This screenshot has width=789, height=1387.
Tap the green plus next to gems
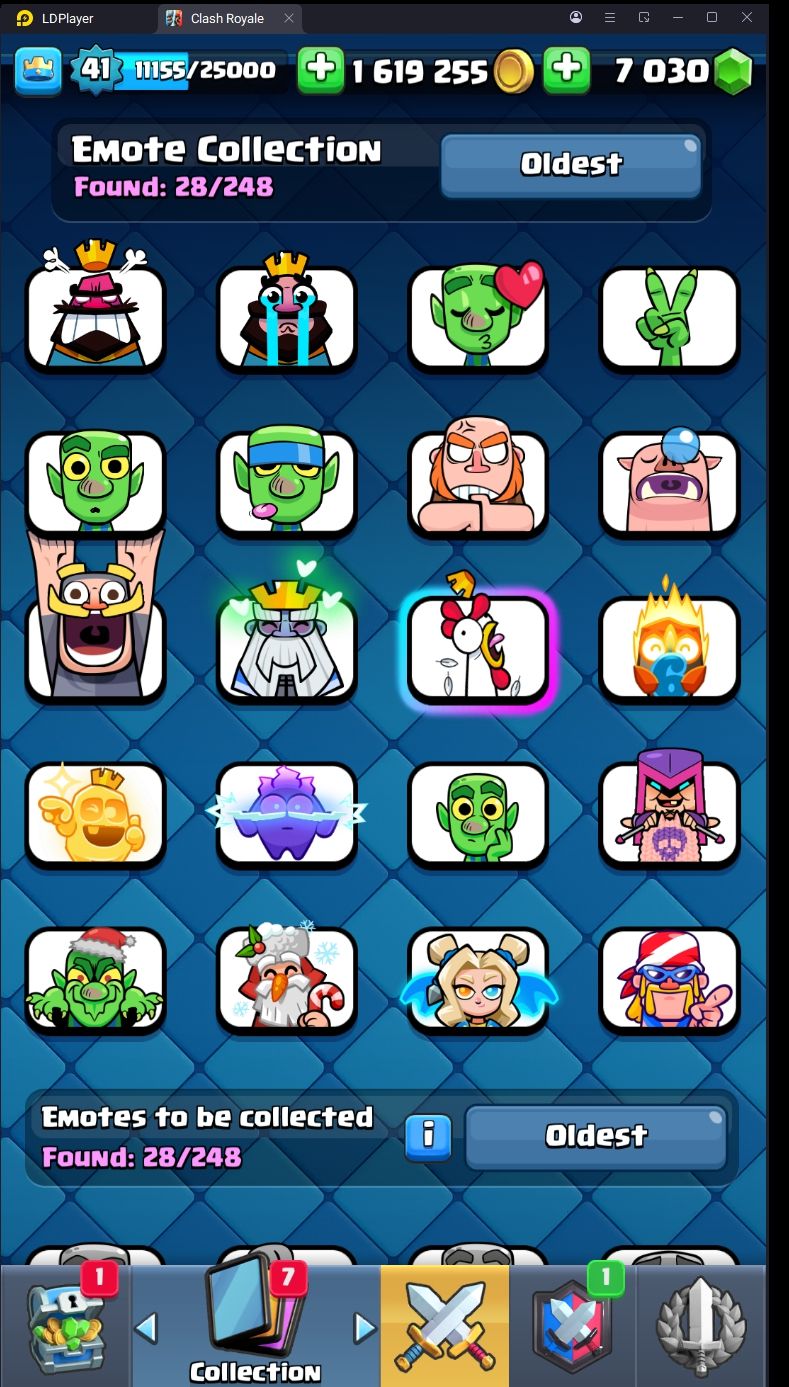pyautogui.click(x=566, y=69)
